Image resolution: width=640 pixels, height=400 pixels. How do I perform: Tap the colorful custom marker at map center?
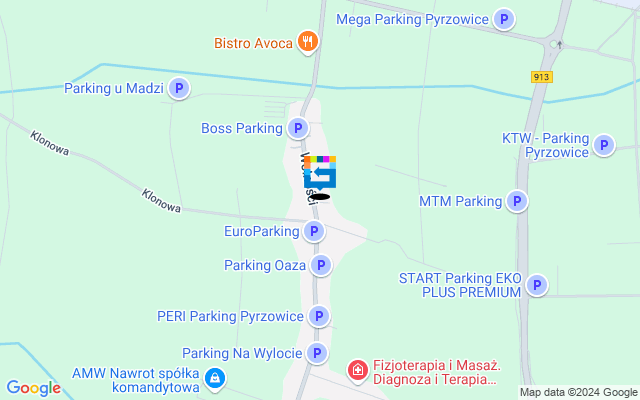point(320,172)
